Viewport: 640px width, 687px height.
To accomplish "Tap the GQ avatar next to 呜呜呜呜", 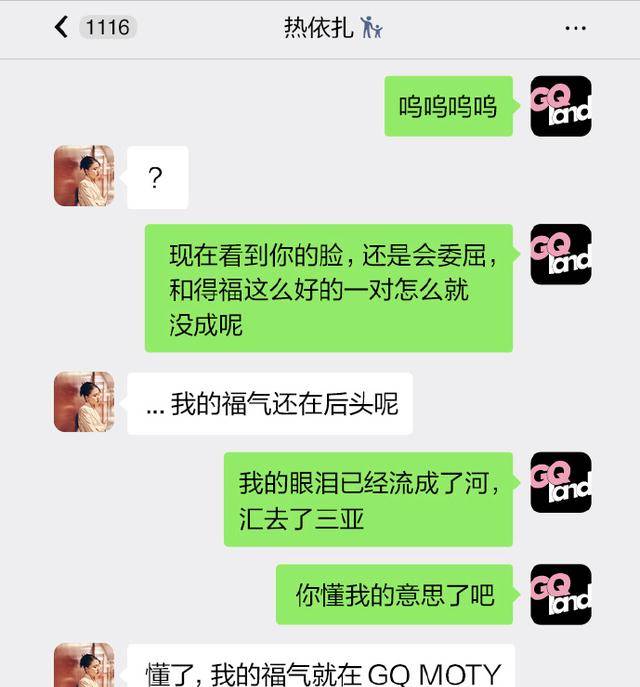I will coord(560,106).
